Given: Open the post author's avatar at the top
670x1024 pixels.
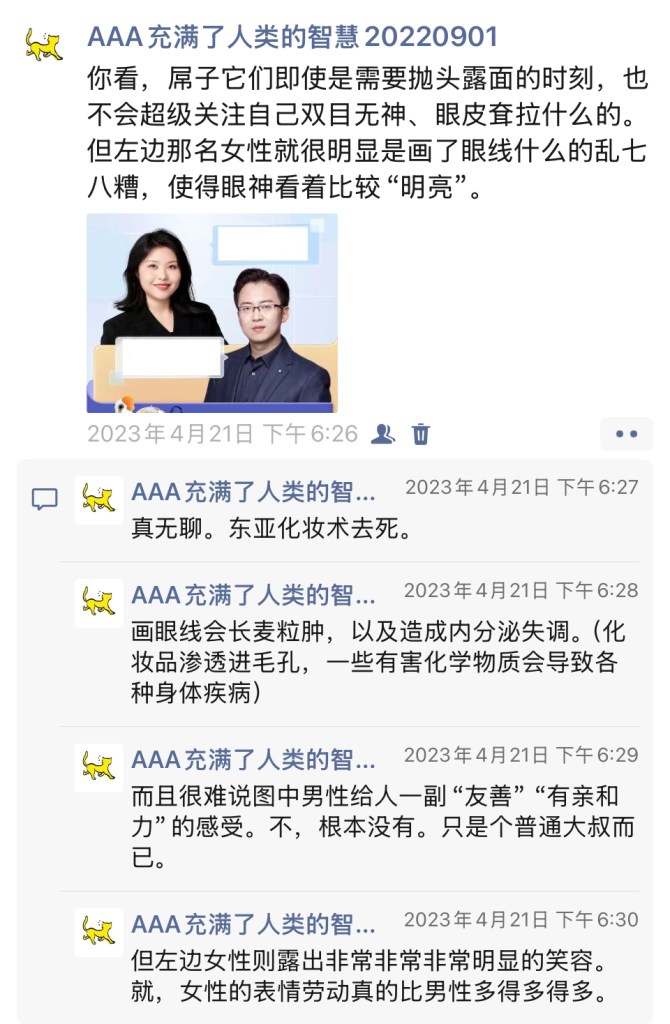Looking at the screenshot, I should (x=43, y=43).
